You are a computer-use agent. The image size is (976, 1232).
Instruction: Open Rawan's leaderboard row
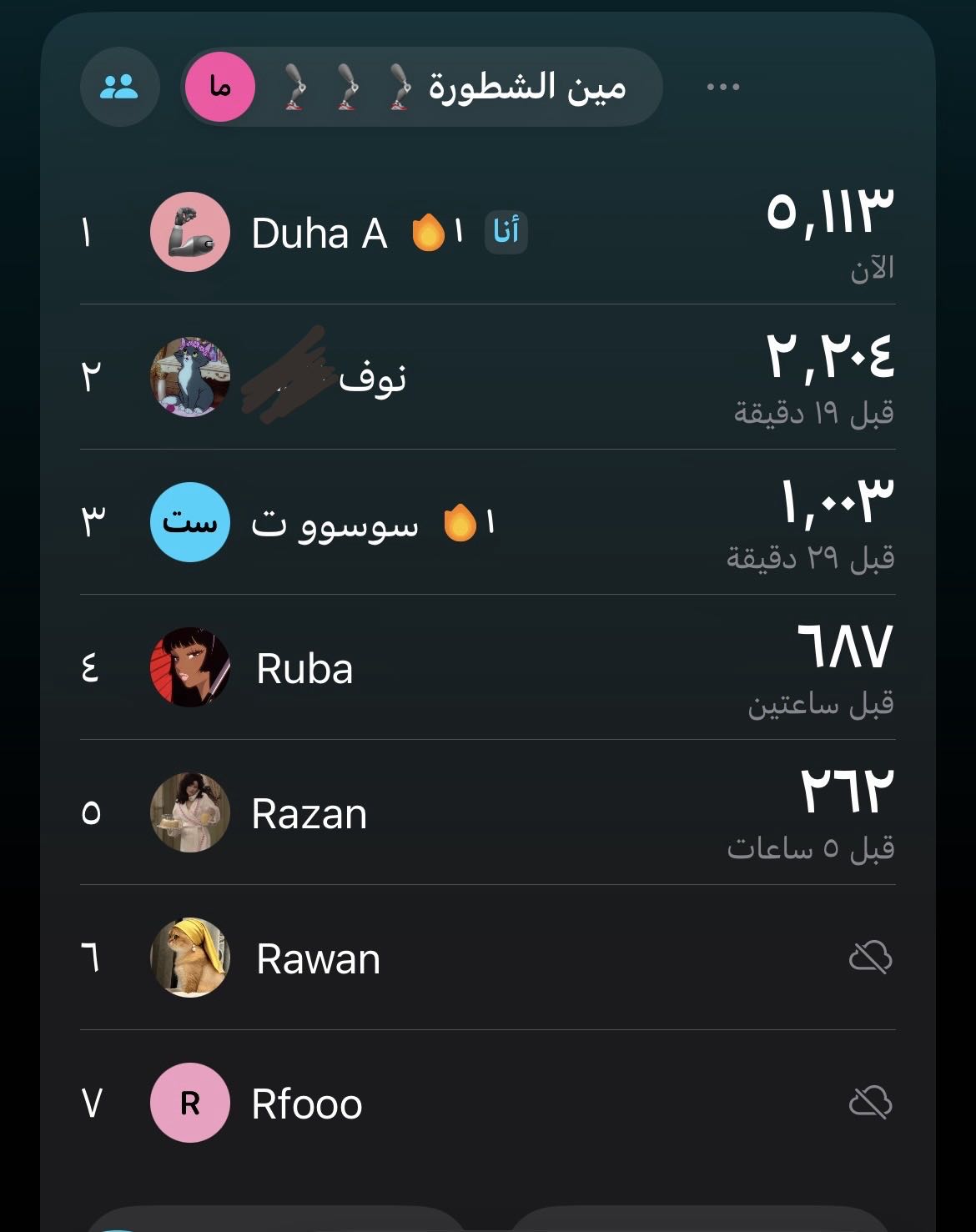[x=487, y=958]
